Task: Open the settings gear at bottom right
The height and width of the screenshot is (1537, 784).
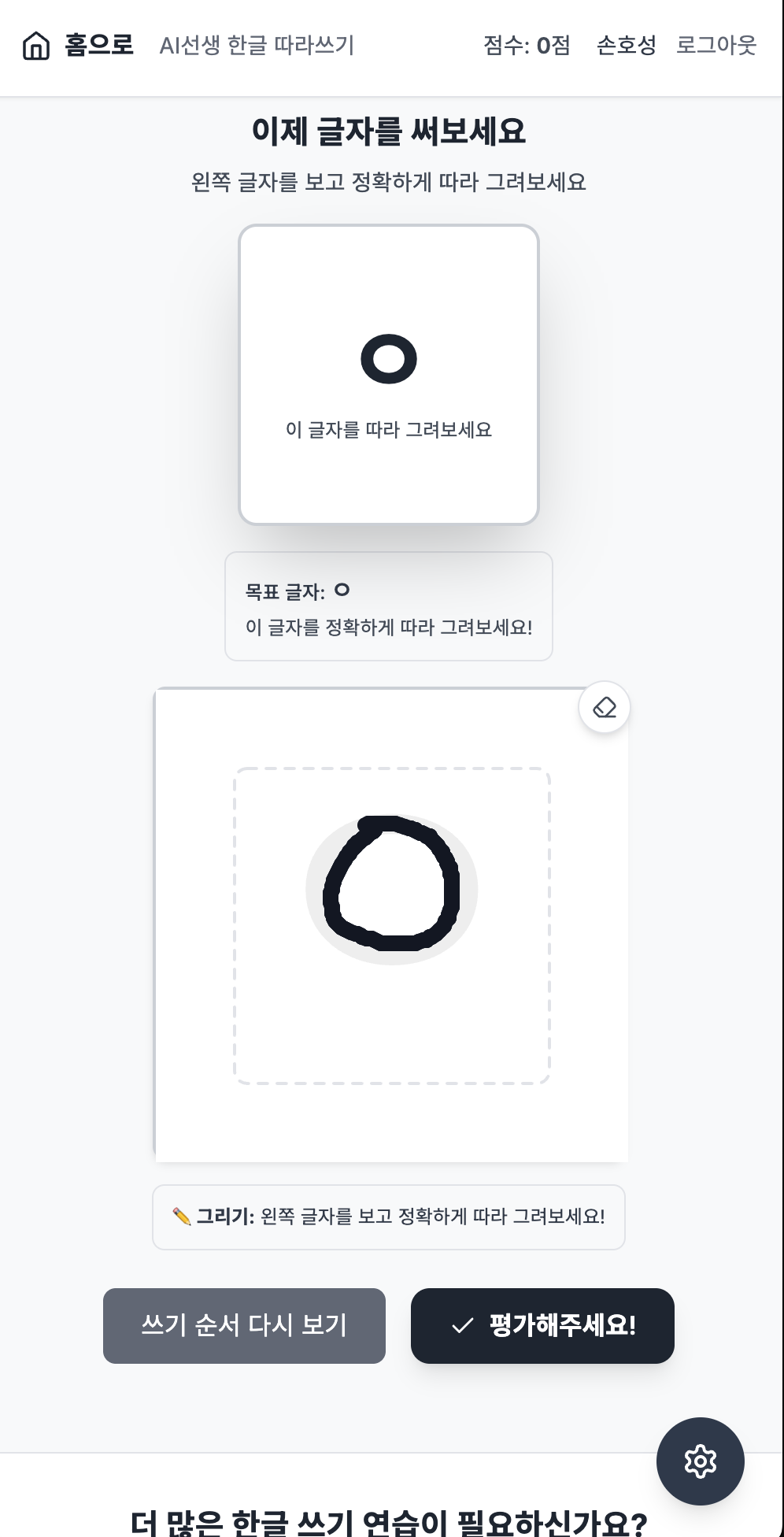Action: click(x=699, y=1461)
